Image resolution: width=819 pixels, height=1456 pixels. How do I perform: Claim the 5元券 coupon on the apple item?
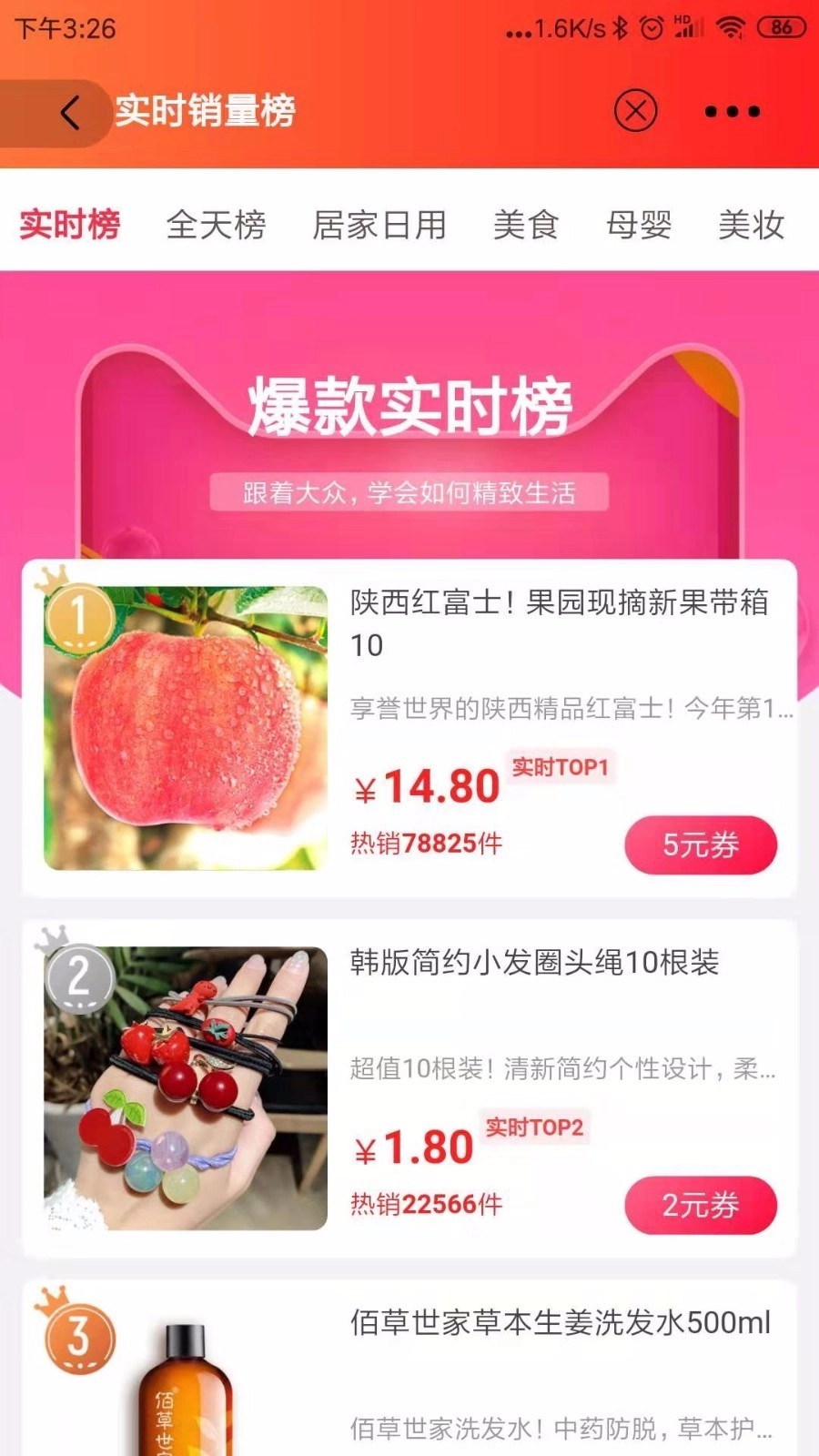tap(701, 844)
